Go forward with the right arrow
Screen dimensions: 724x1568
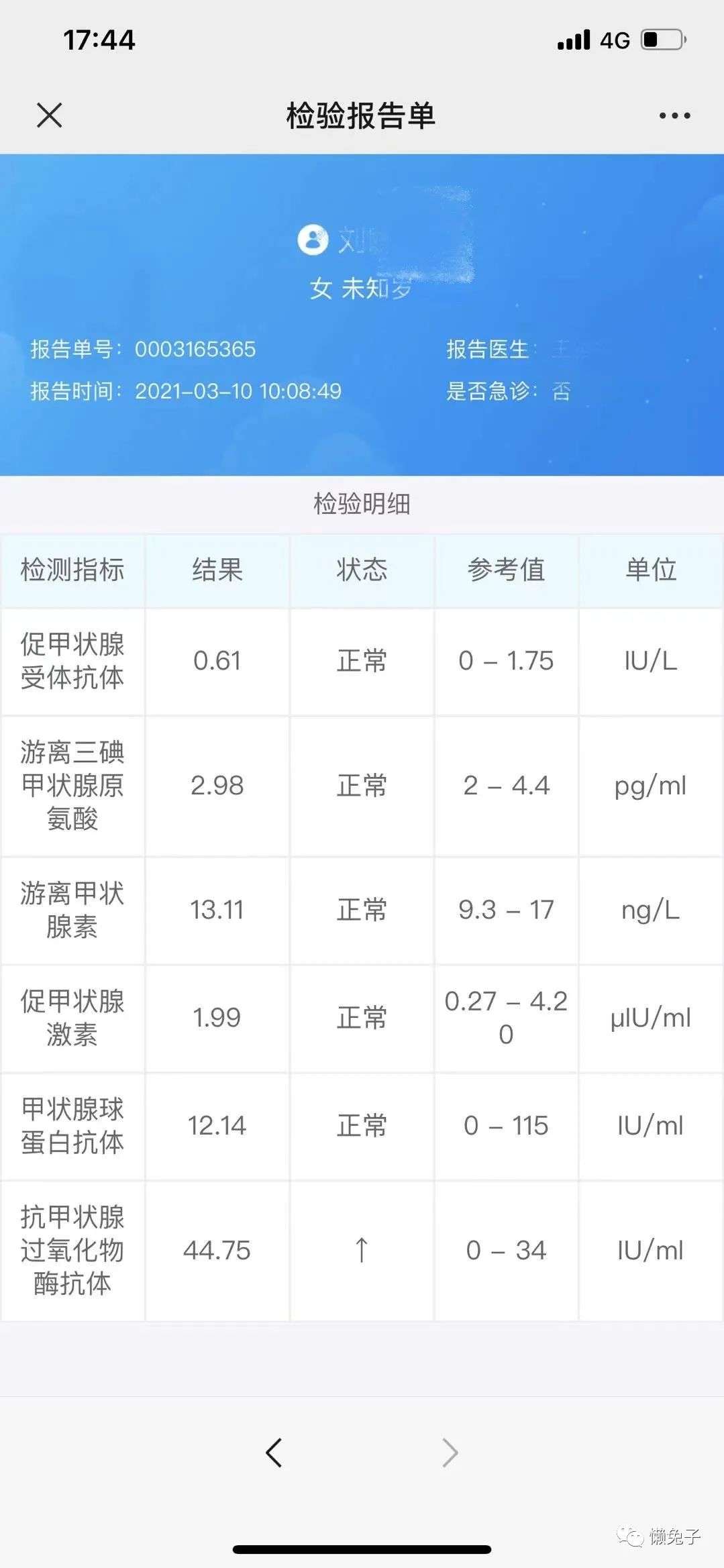(450, 1453)
